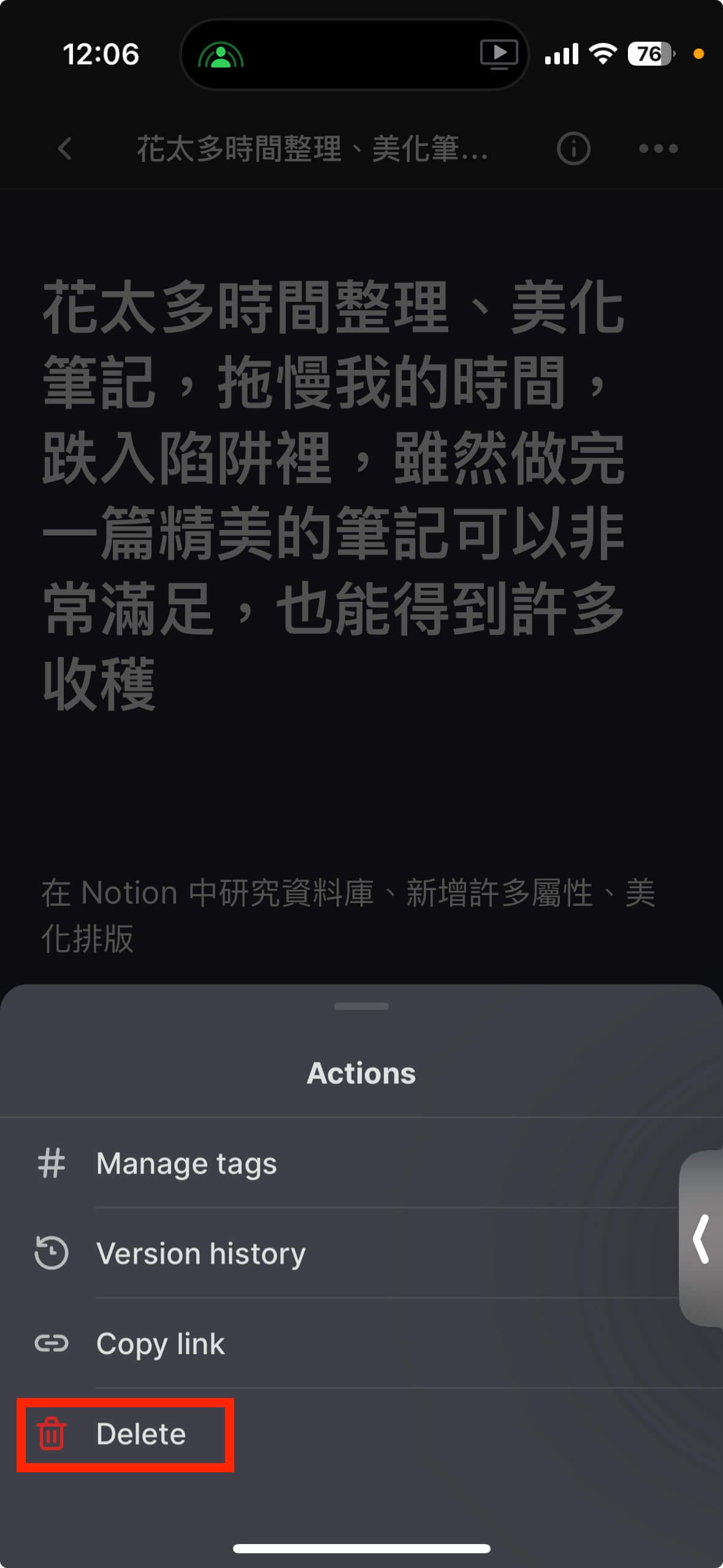This screenshot has height=1568, width=723.
Task: Select Version history in the Actions menu
Action: 201,1253
